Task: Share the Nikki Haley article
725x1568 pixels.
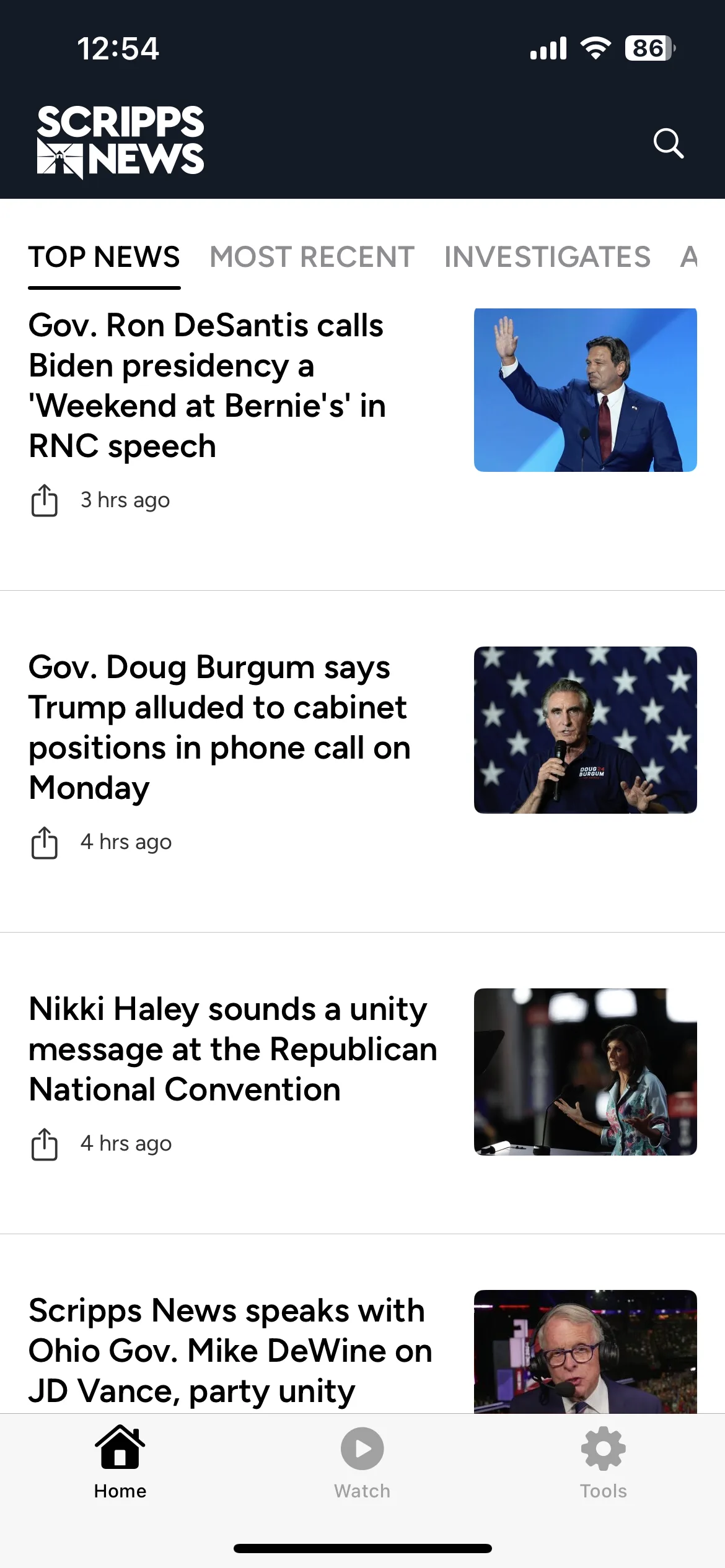Action: tap(45, 1144)
